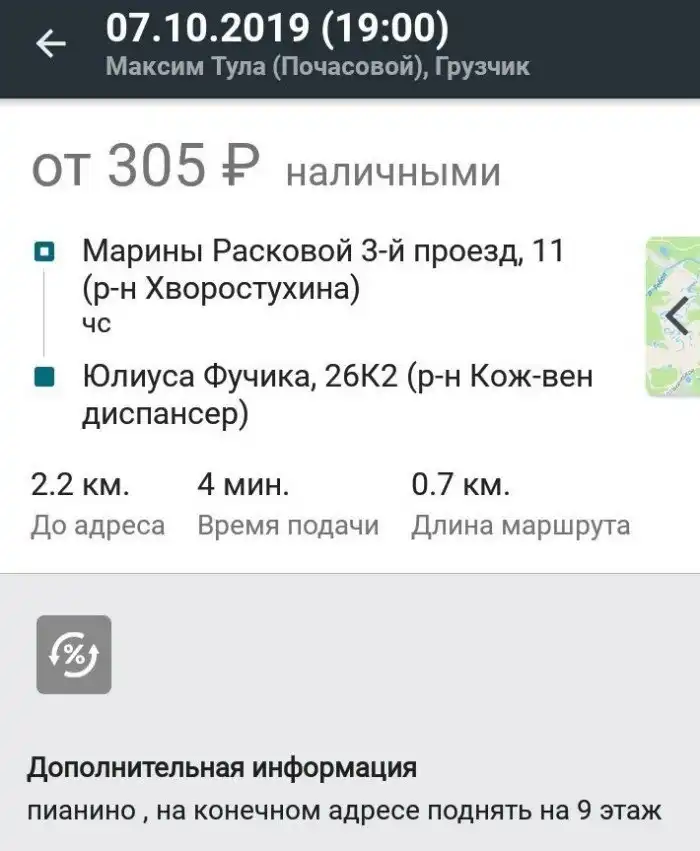Tap the percent exchange icon button
The image size is (700, 851).
click(74, 655)
